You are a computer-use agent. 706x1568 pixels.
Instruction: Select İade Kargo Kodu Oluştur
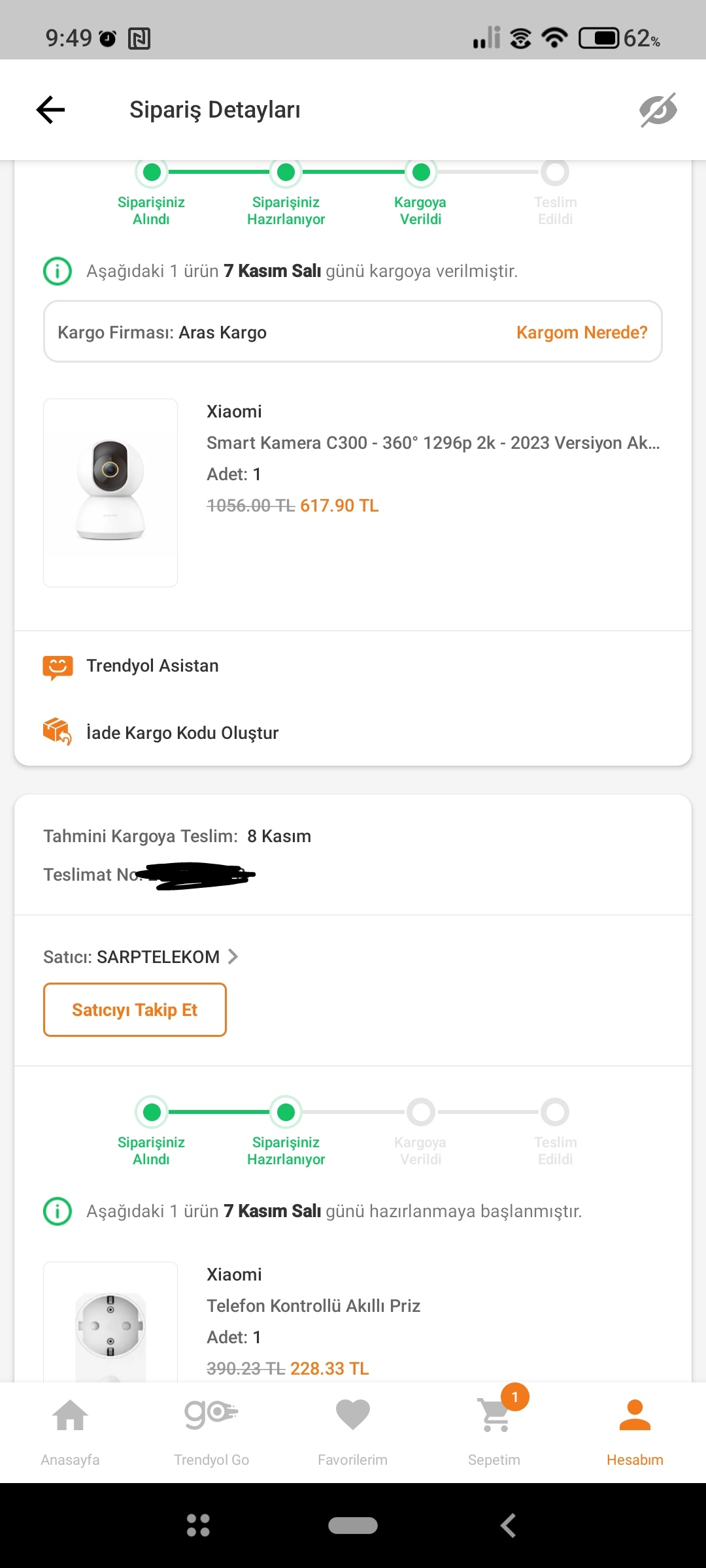[x=182, y=733]
